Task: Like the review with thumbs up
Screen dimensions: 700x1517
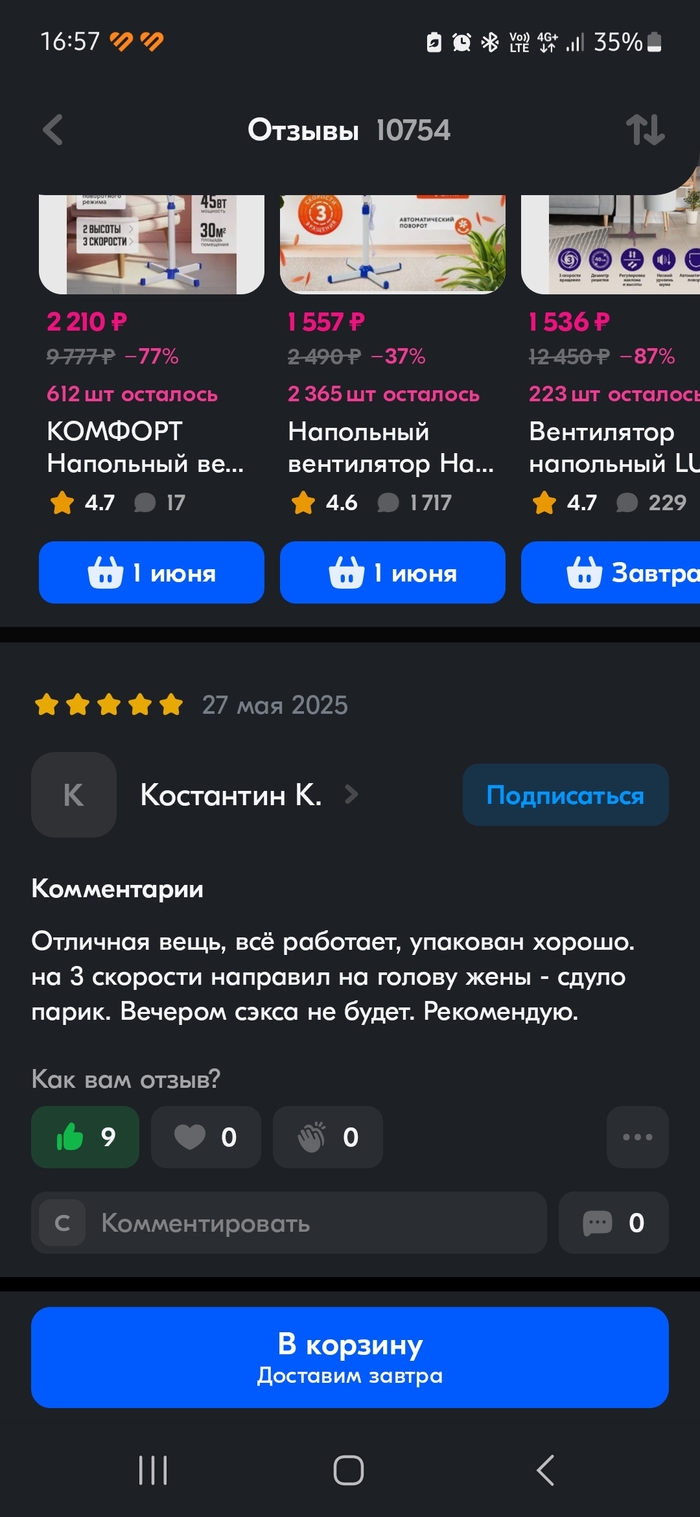Action: point(85,1137)
